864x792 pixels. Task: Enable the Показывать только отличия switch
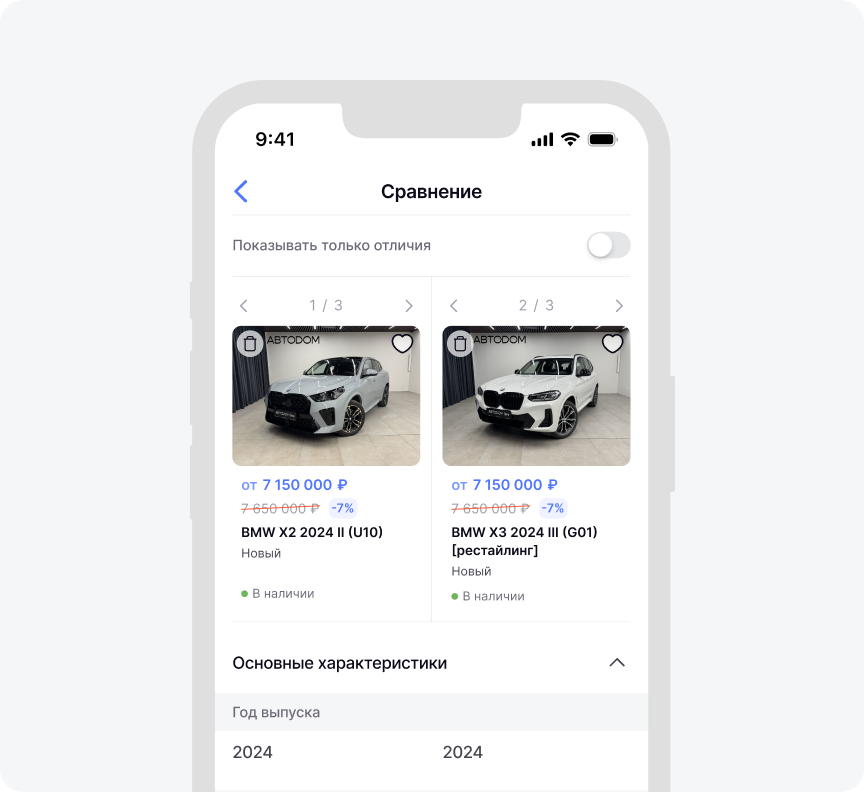point(608,245)
